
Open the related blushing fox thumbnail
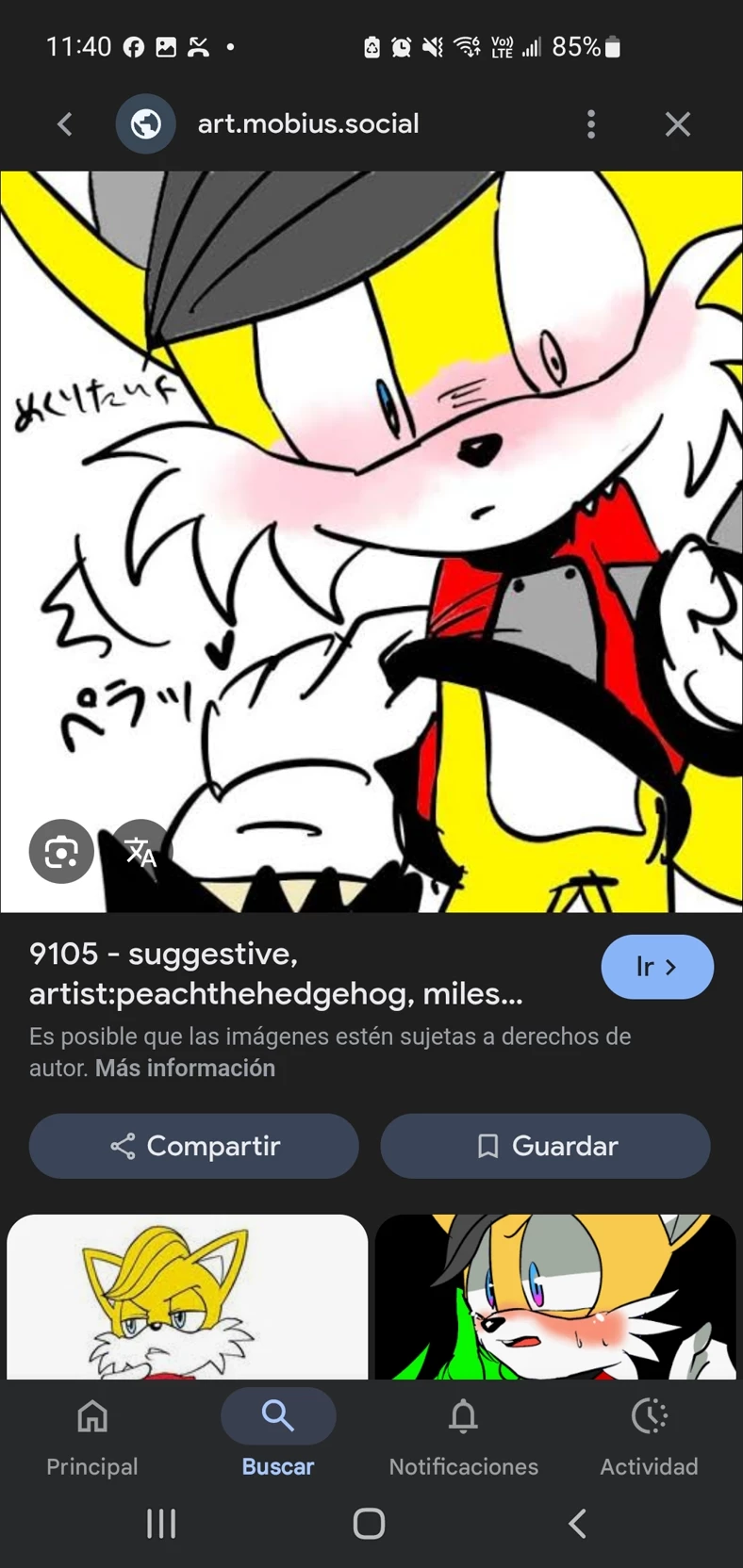coord(554,1297)
